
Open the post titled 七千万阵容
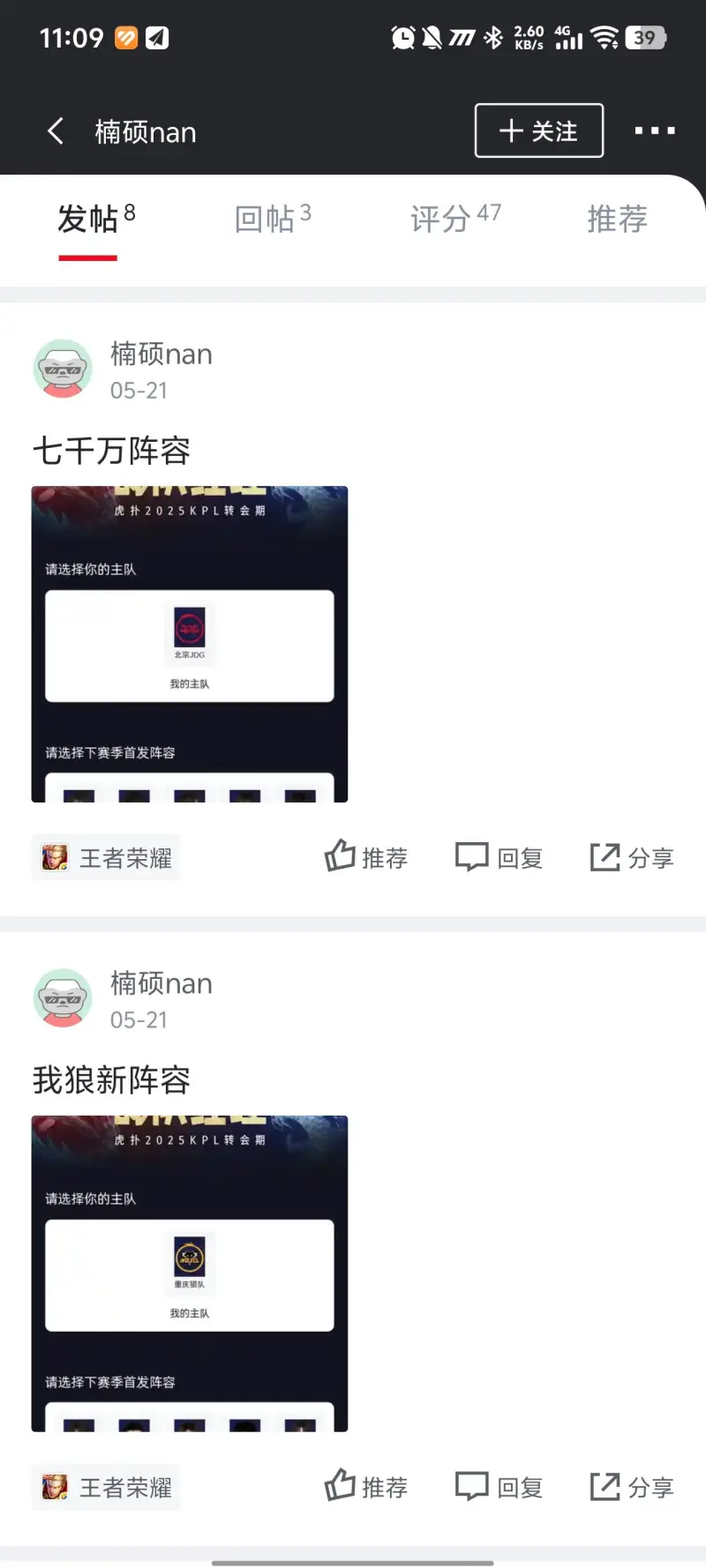click(x=111, y=451)
